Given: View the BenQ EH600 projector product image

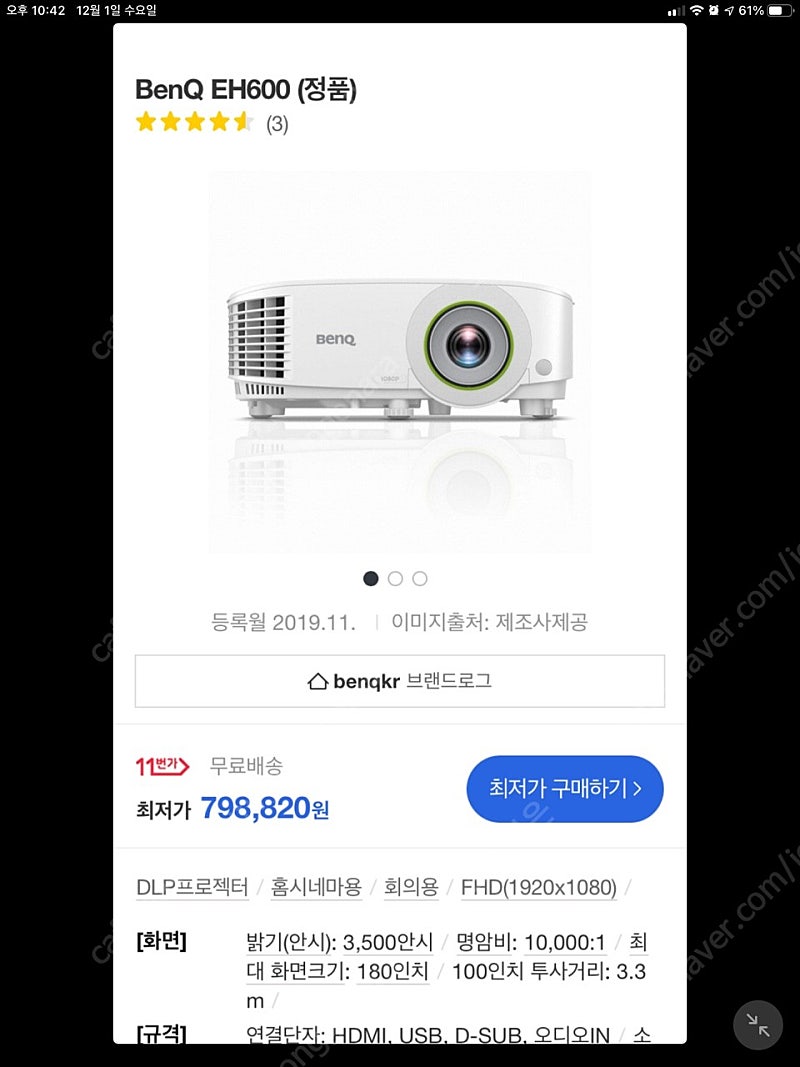Looking at the screenshot, I should [400, 362].
